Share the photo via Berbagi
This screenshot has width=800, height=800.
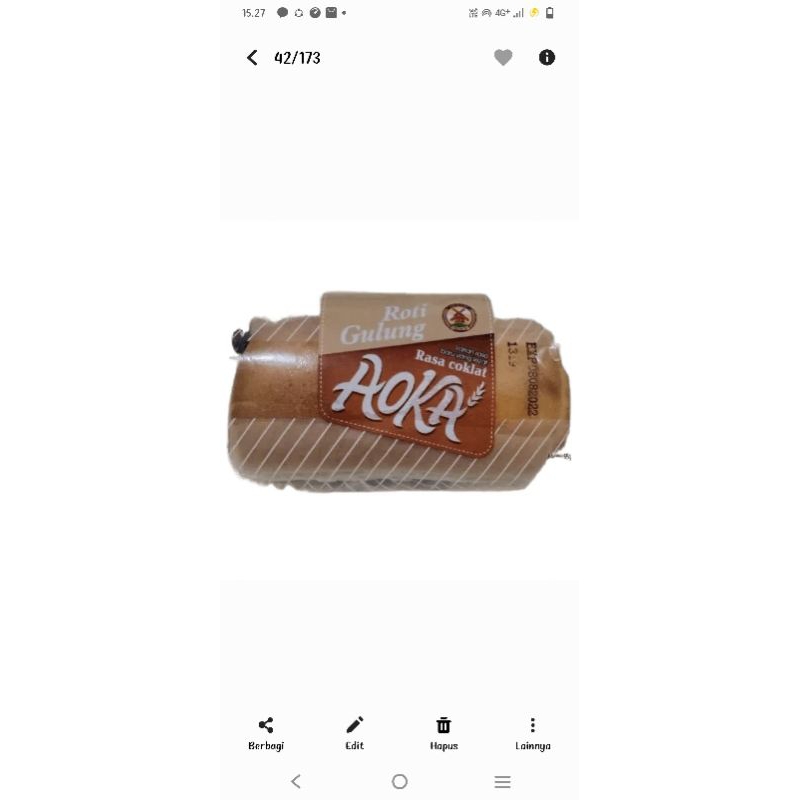click(266, 732)
